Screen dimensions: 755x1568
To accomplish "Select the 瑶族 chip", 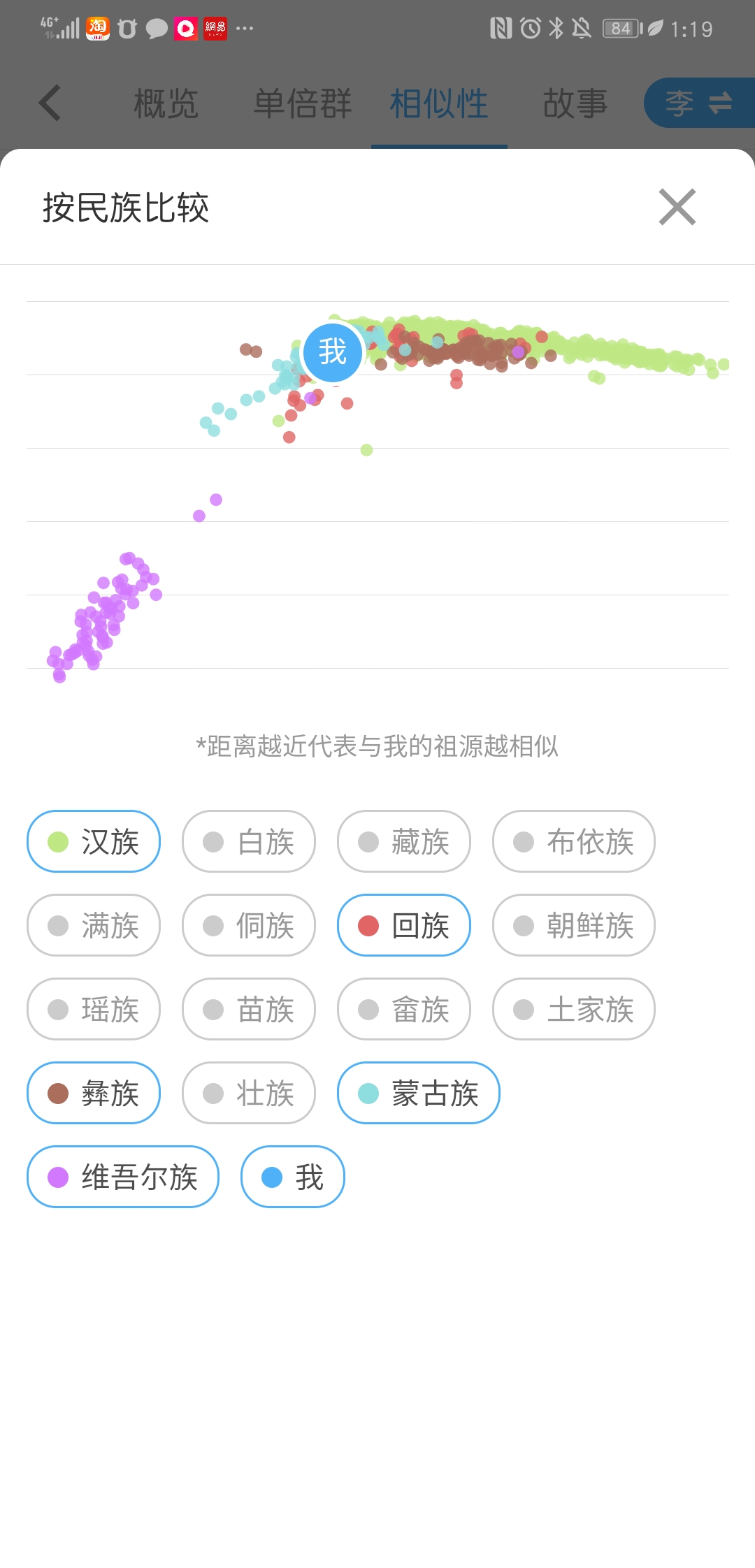I will click(x=94, y=1009).
